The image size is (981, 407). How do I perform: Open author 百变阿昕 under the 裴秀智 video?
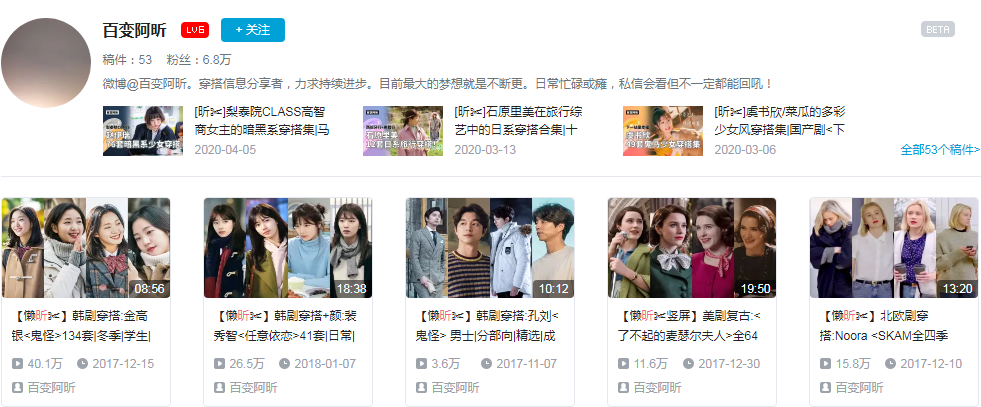254,387
